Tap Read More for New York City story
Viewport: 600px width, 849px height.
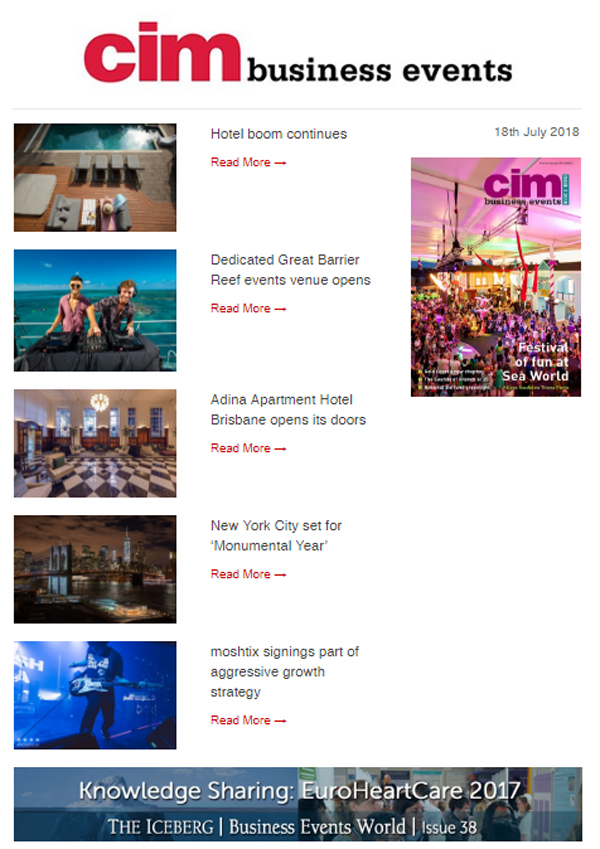248,574
